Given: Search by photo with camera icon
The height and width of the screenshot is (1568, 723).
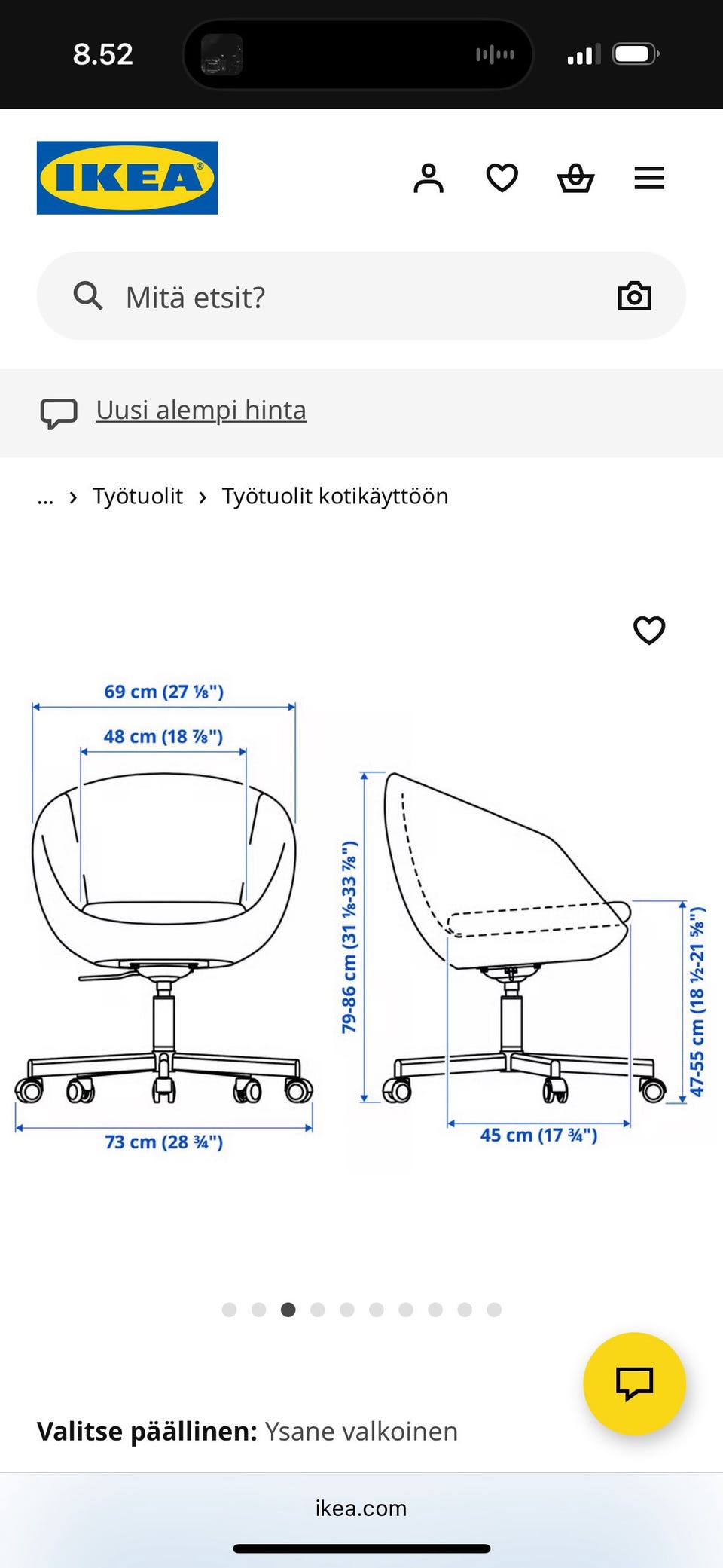Looking at the screenshot, I should pyautogui.click(x=634, y=296).
